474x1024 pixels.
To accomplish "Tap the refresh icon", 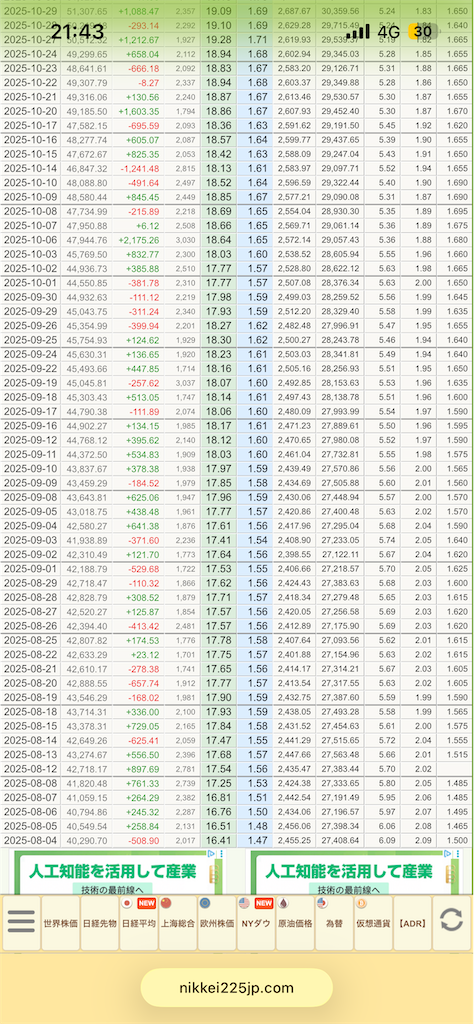I will (x=452, y=922).
